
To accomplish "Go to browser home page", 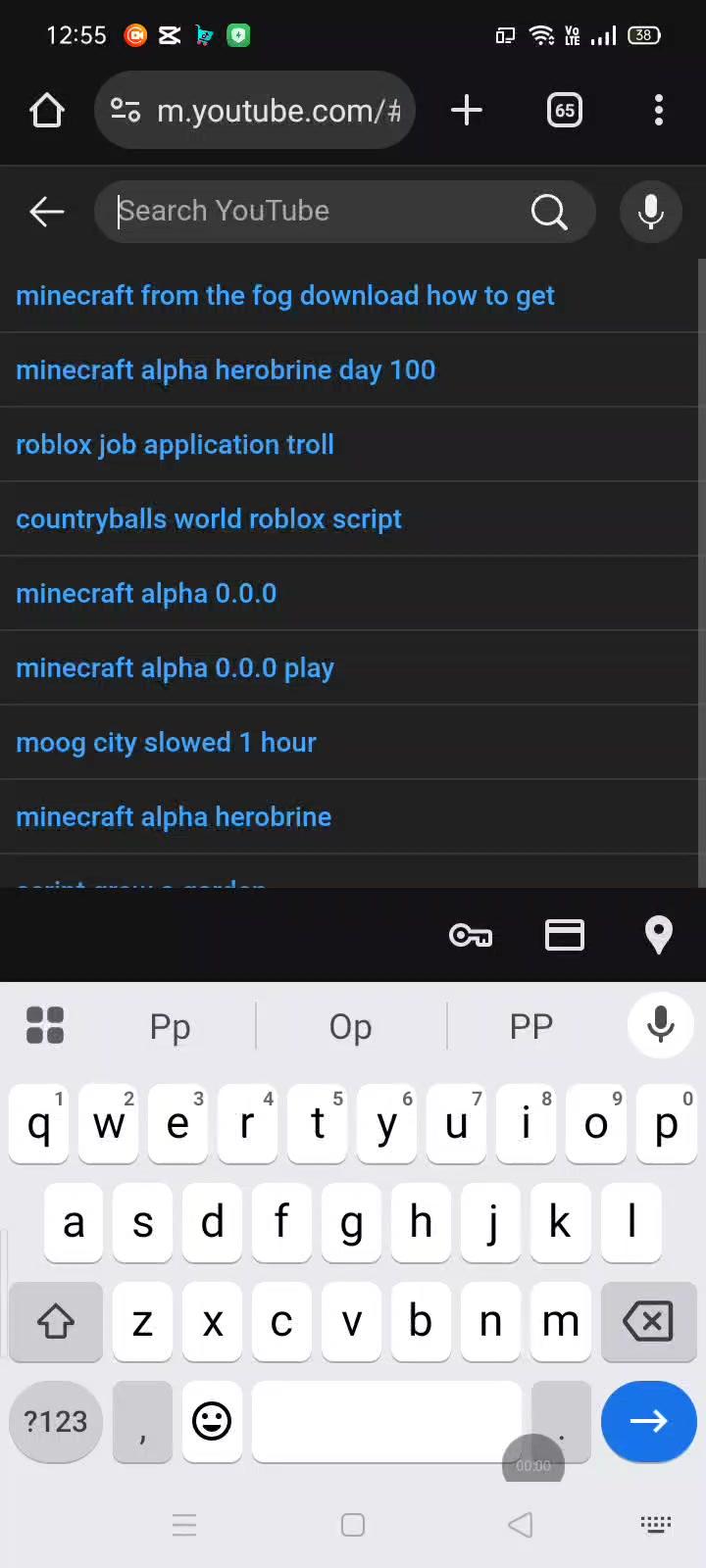I will pyautogui.click(x=47, y=110).
